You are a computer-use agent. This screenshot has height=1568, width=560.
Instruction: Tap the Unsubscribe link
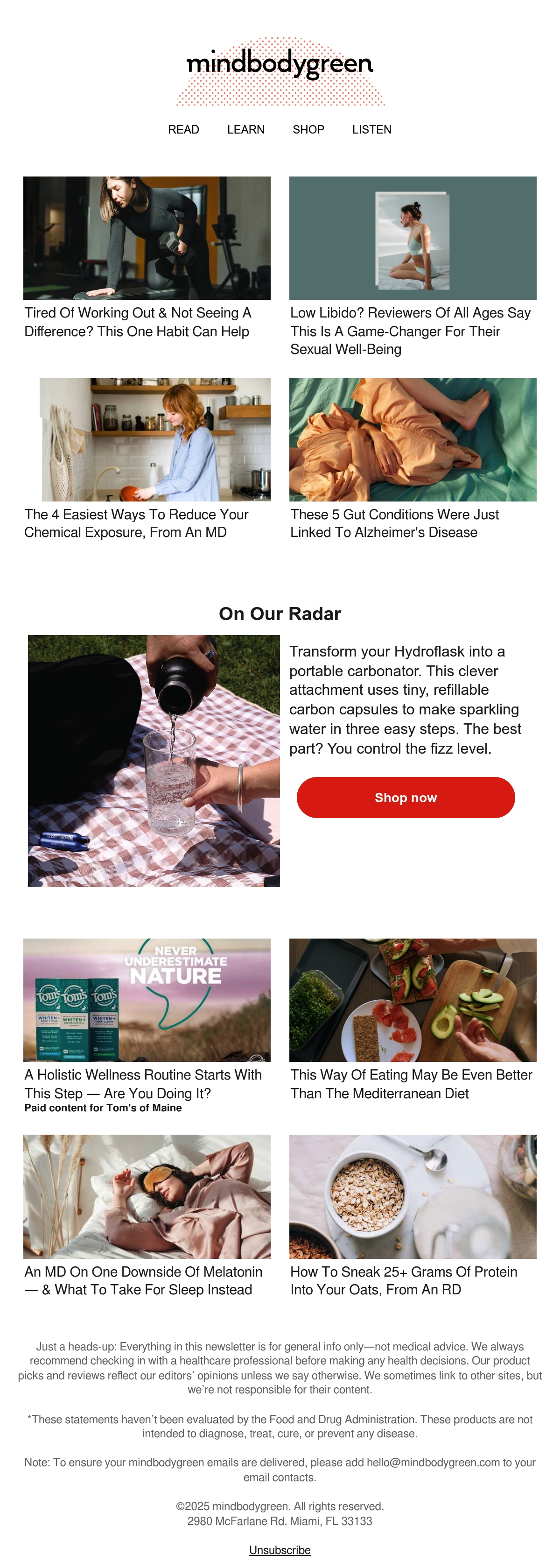coord(280,1550)
